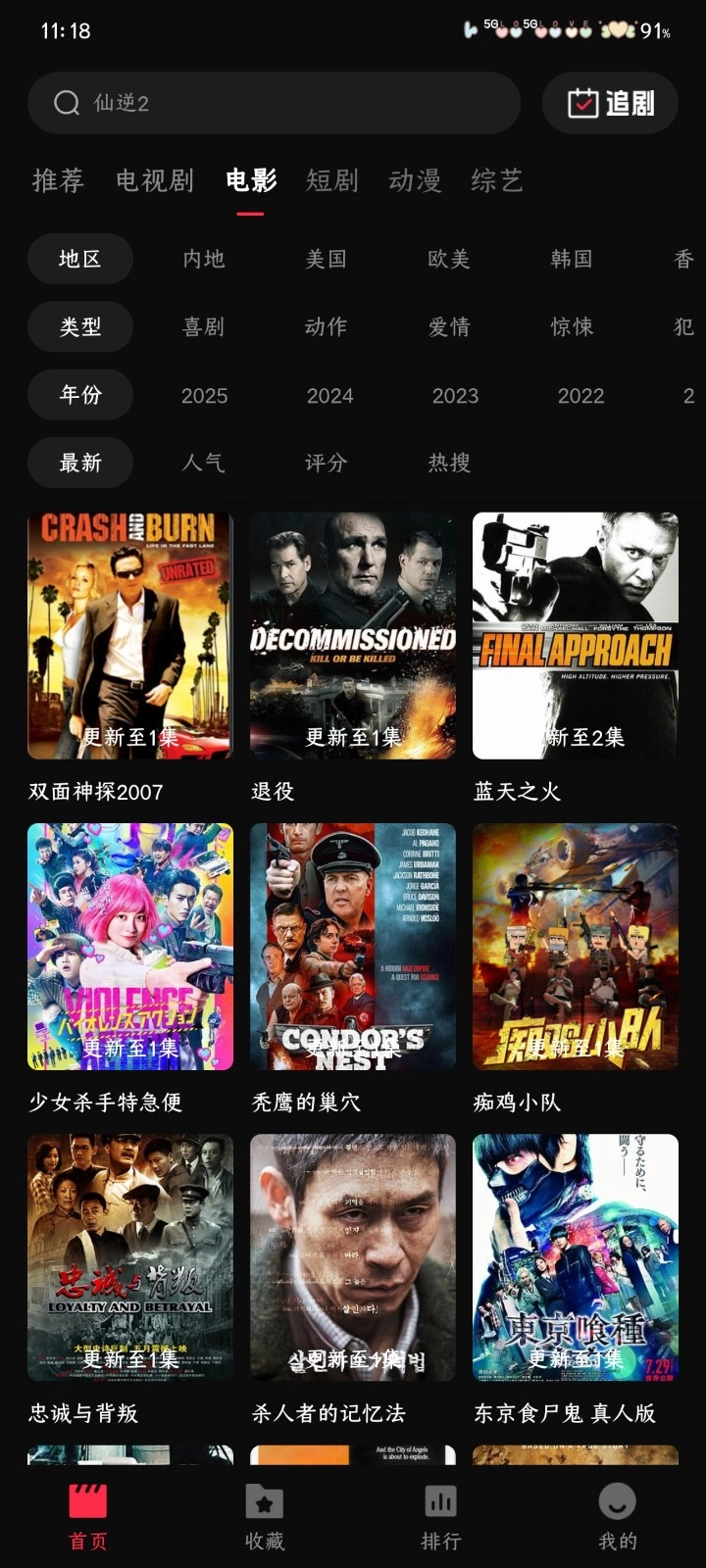Select the 地区 region filter chip
The image size is (706, 1568).
coord(79,259)
